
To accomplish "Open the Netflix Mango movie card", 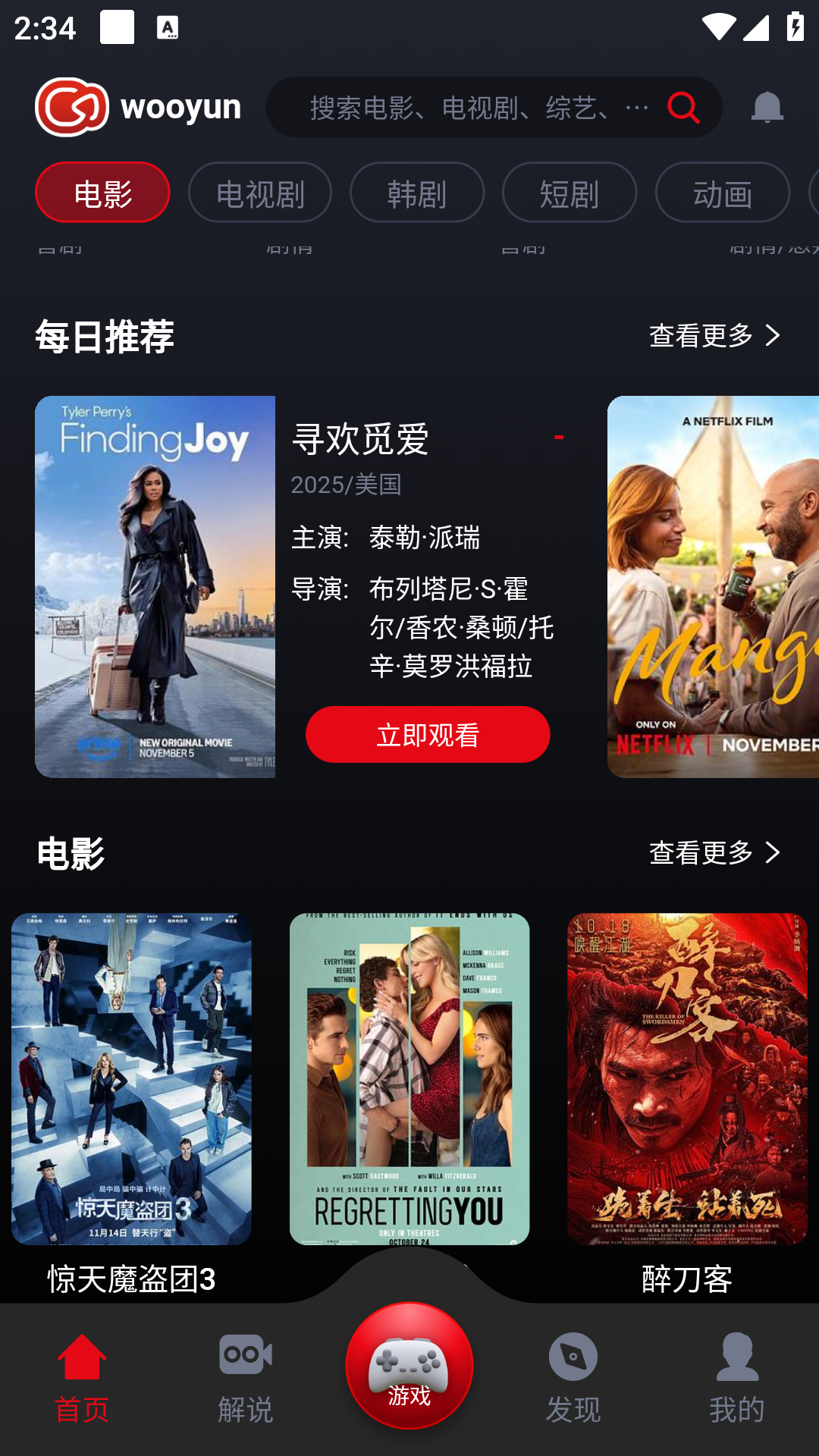I will [713, 586].
